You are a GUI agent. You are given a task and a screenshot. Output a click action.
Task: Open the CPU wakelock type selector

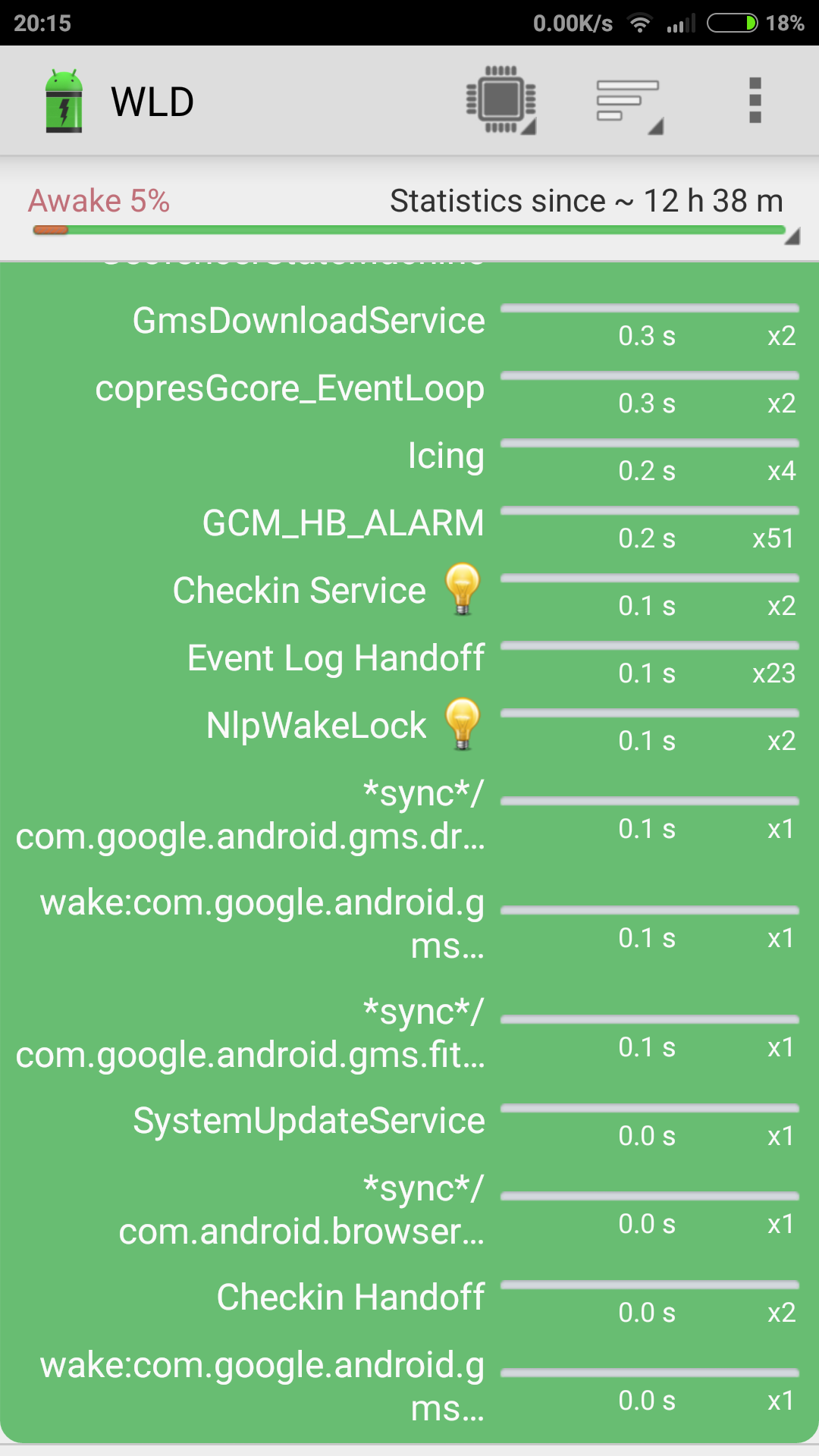pos(501,100)
